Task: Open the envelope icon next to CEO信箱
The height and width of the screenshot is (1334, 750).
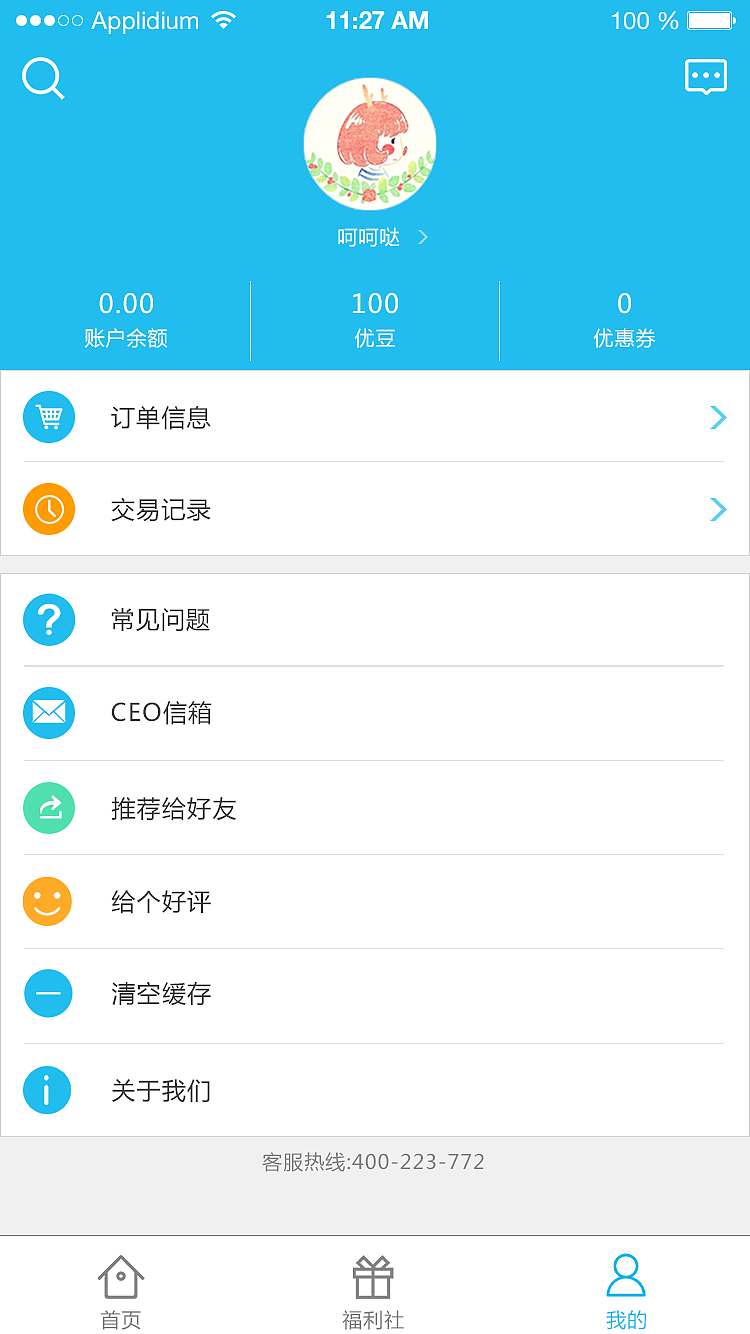Action: coord(49,713)
